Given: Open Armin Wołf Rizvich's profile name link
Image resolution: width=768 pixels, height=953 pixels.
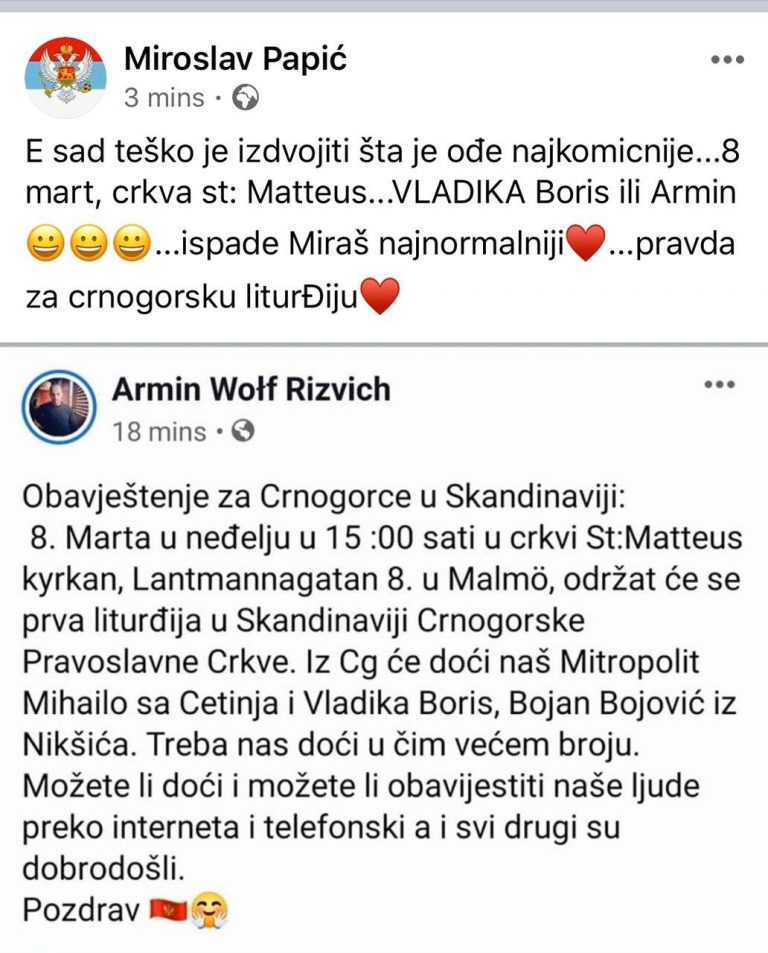Looking at the screenshot, I should pos(251,388).
